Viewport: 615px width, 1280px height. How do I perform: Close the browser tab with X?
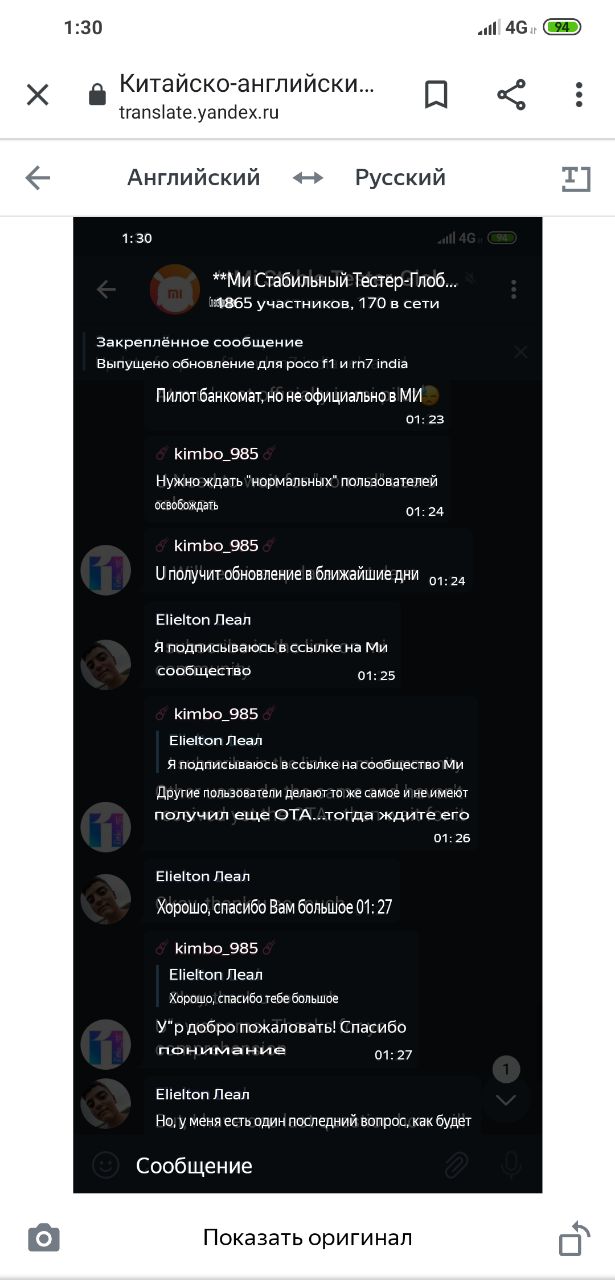coord(37,95)
